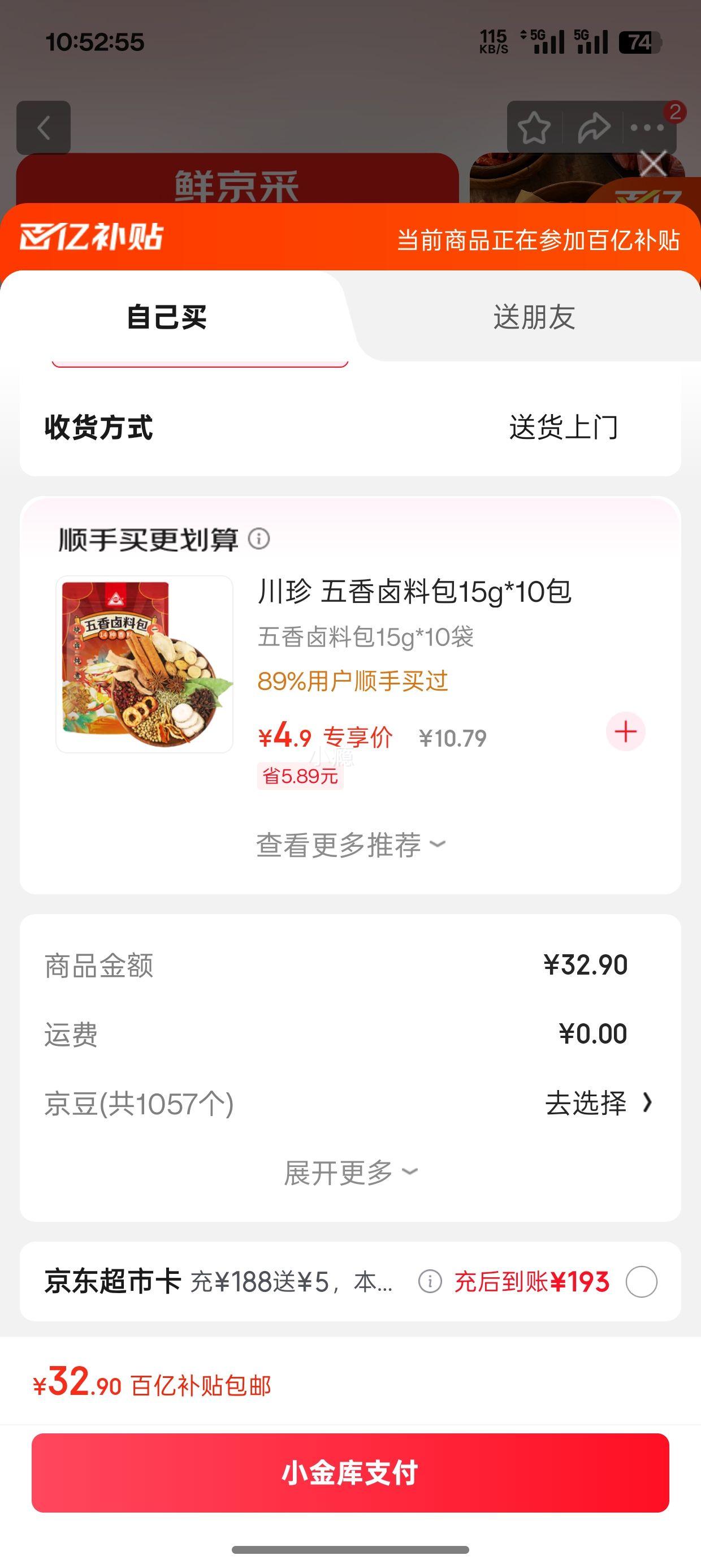Show info for 京东超市卡 offer

click(x=430, y=1282)
